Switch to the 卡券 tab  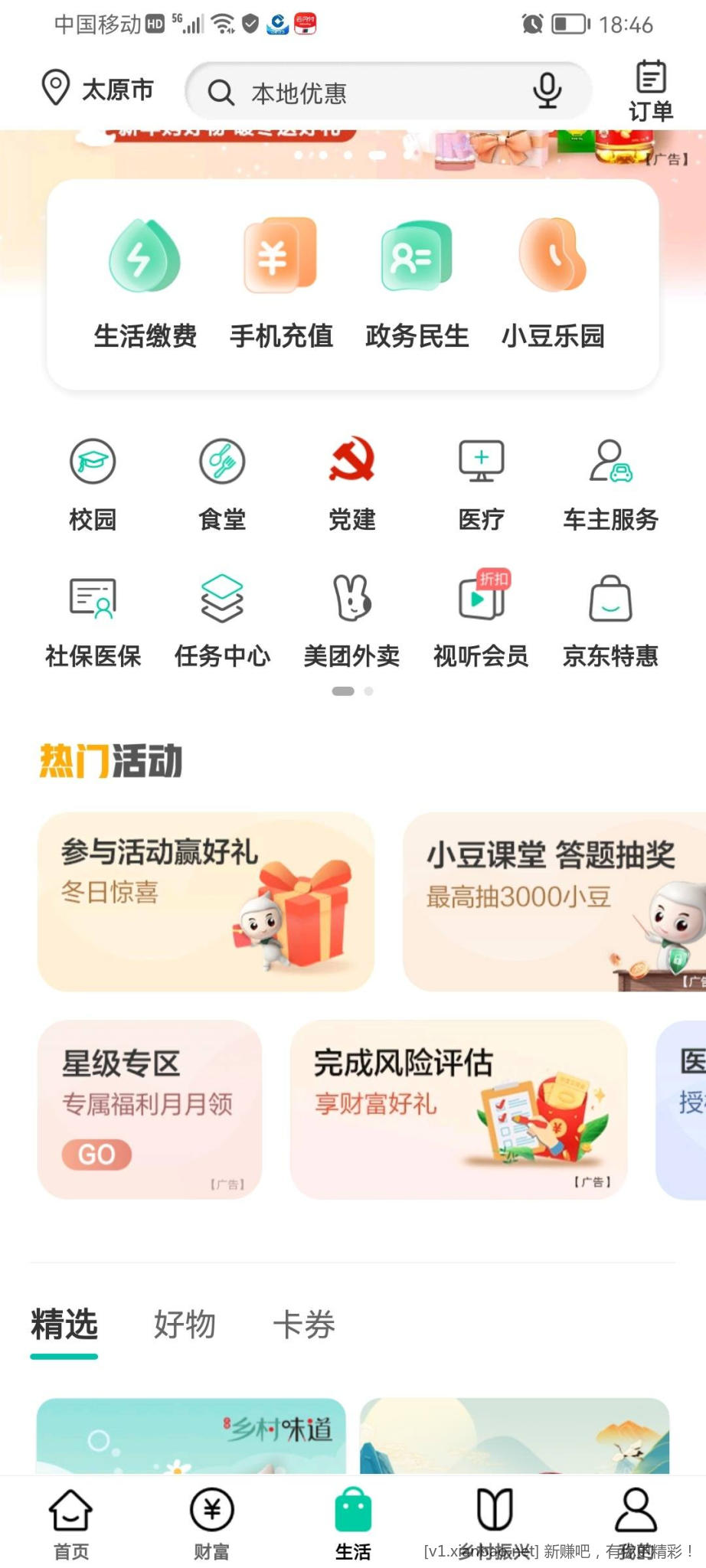pyautogui.click(x=304, y=1325)
